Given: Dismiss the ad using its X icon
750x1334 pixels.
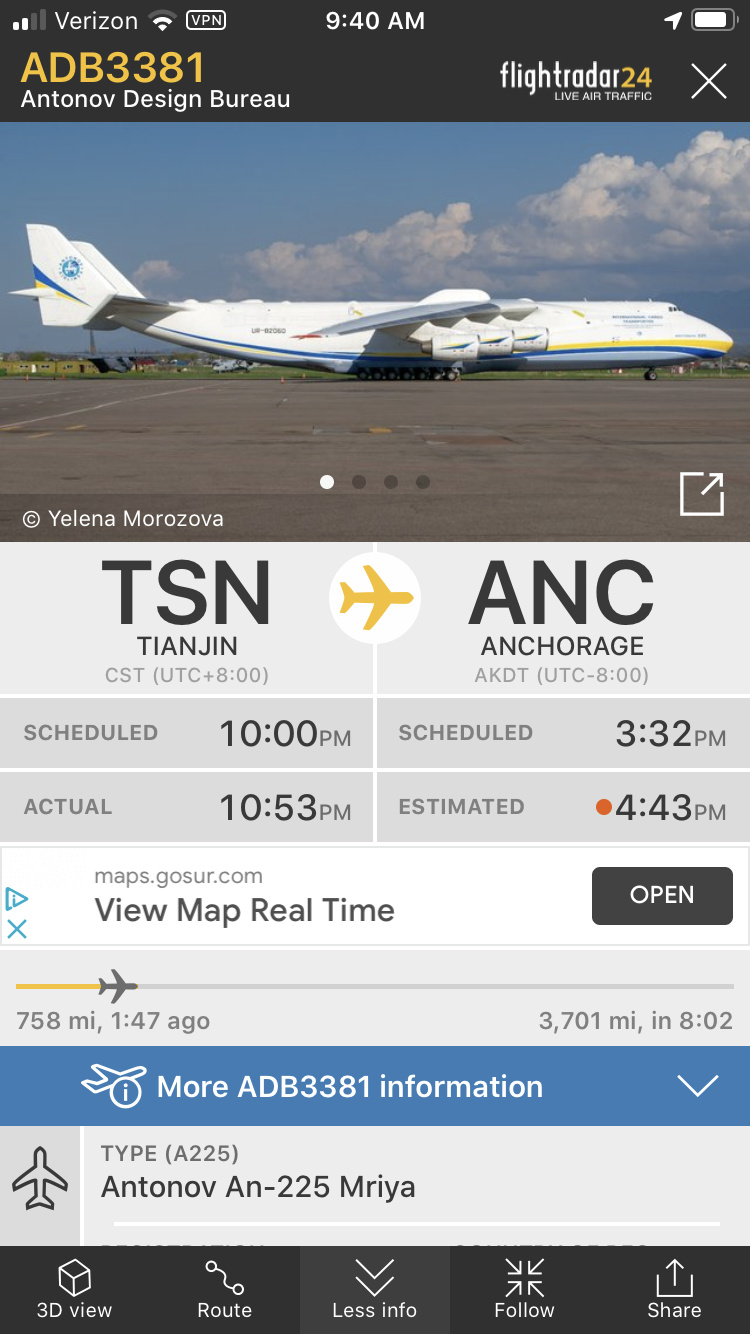Looking at the screenshot, I should click(17, 928).
